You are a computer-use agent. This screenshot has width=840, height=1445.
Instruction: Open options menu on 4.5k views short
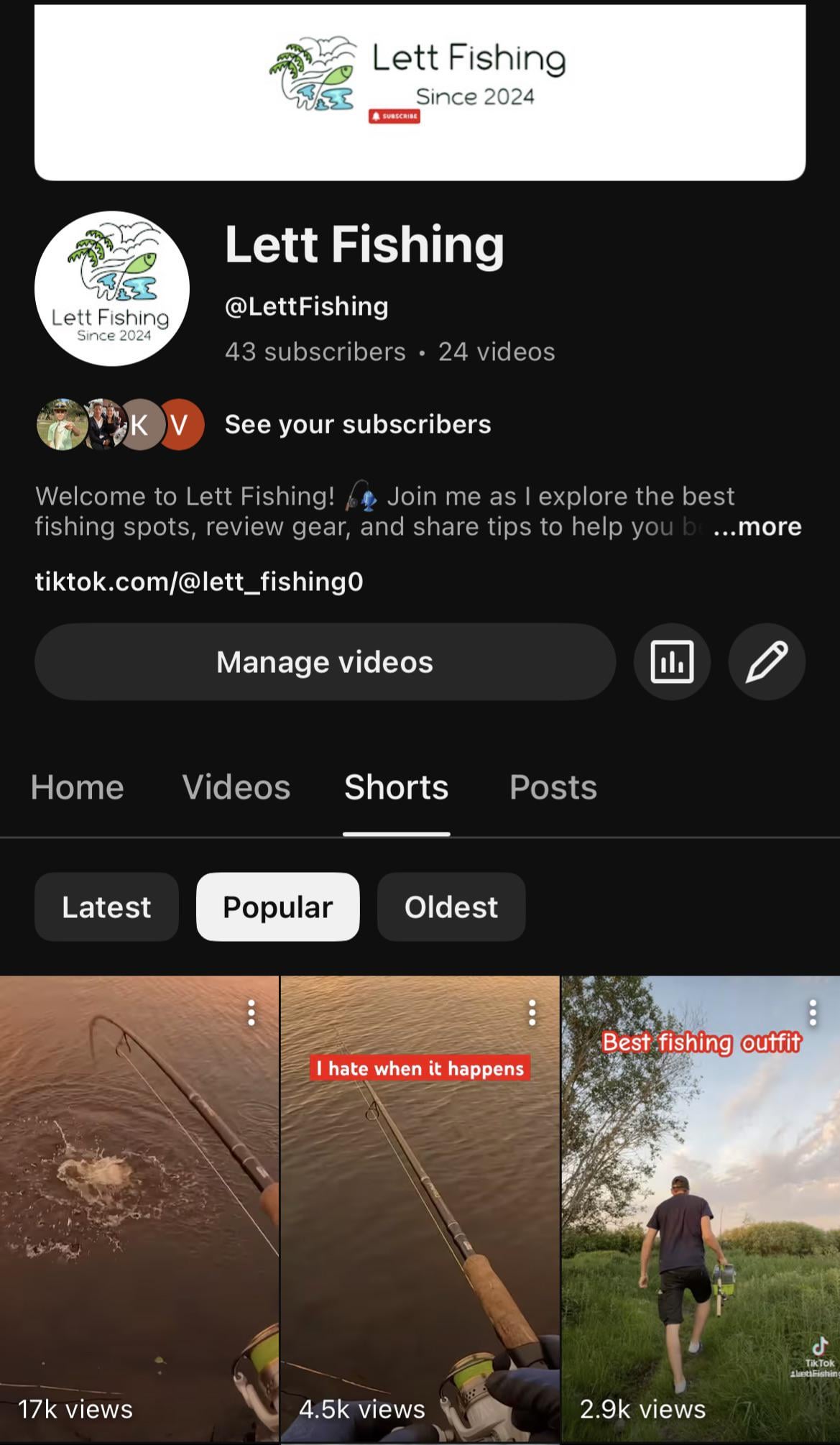(x=532, y=1012)
